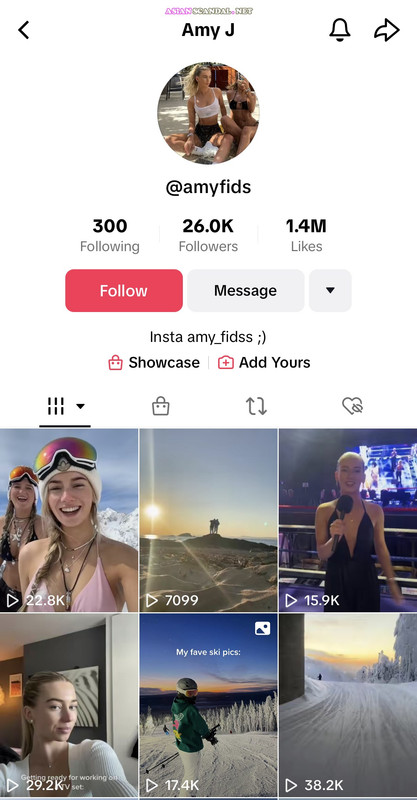417x800 pixels.
Task: Play the snowy slope video with 38.2K views
Action: [x=348, y=705]
